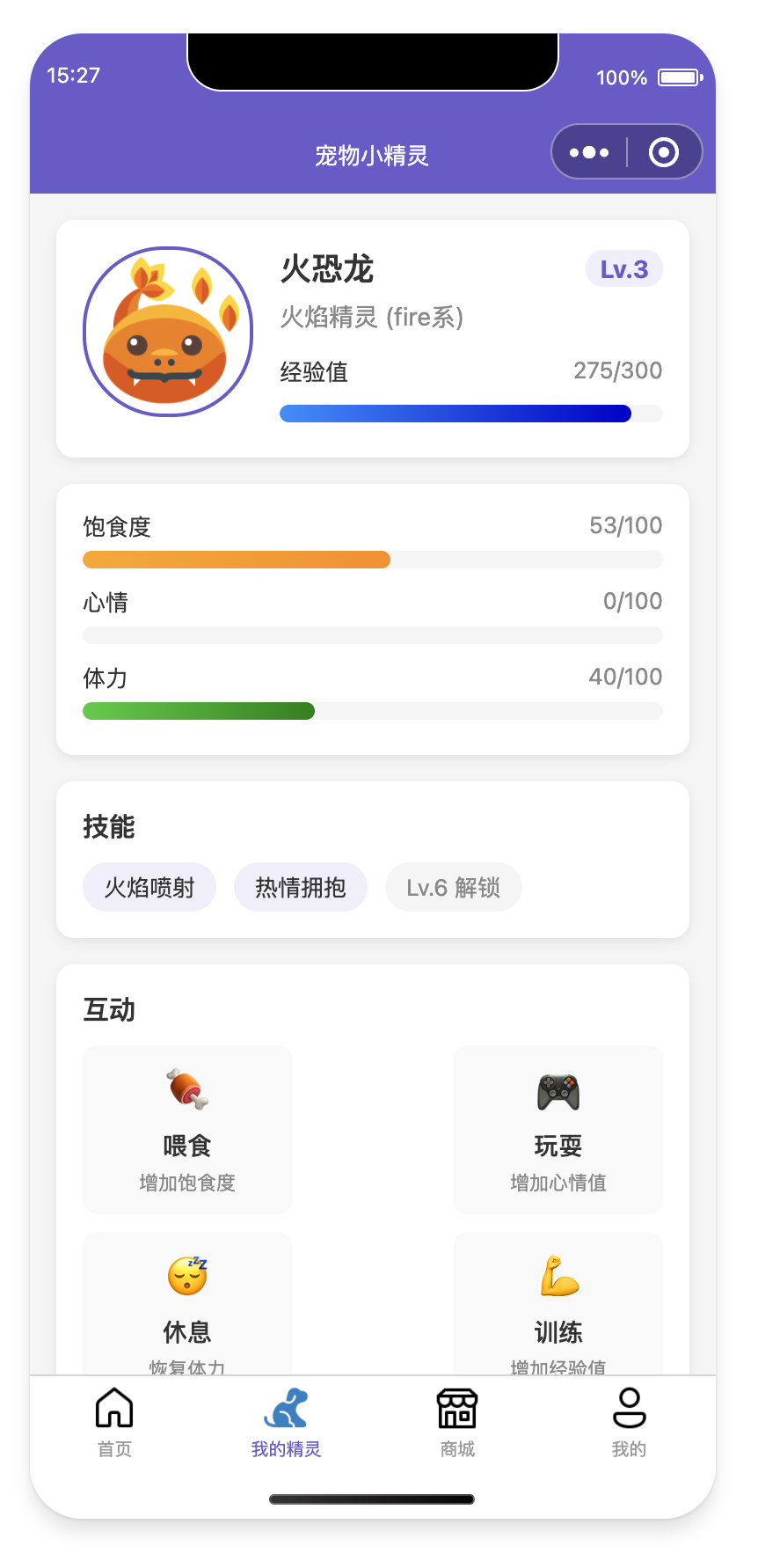Close the mini program via circle icon

coord(664,152)
